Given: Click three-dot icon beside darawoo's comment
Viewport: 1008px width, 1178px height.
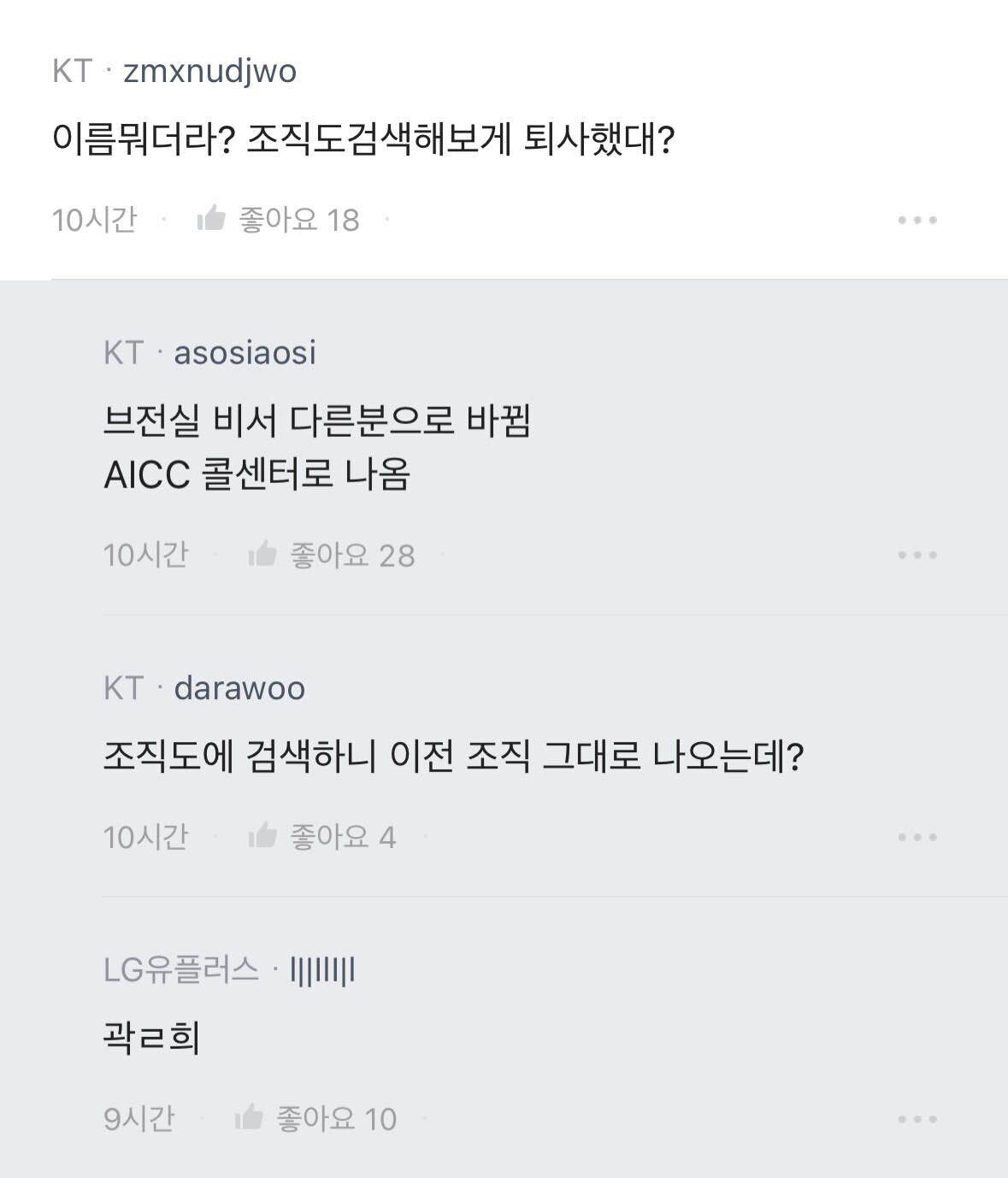Looking at the screenshot, I should 918,836.
